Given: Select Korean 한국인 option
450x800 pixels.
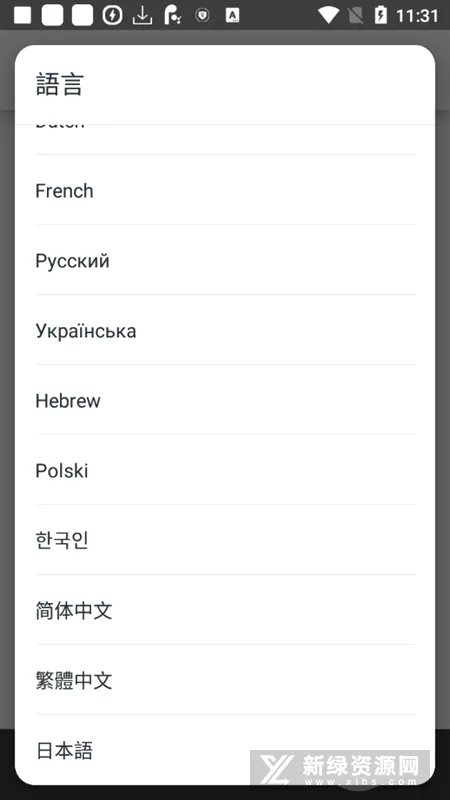Looking at the screenshot, I should tap(225, 539).
